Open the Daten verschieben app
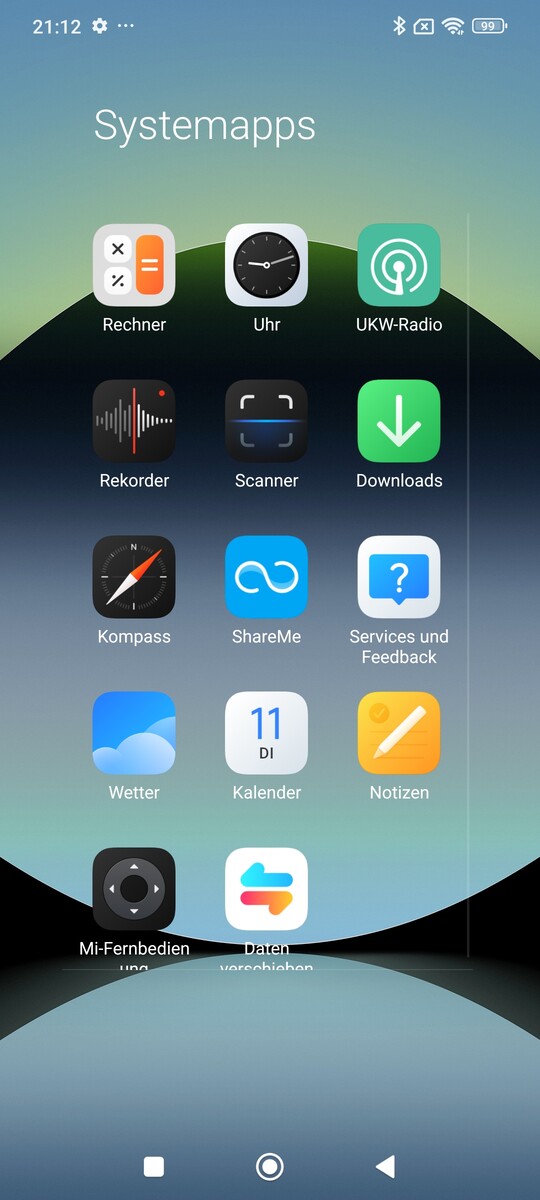This screenshot has width=540, height=1200. (x=266, y=889)
